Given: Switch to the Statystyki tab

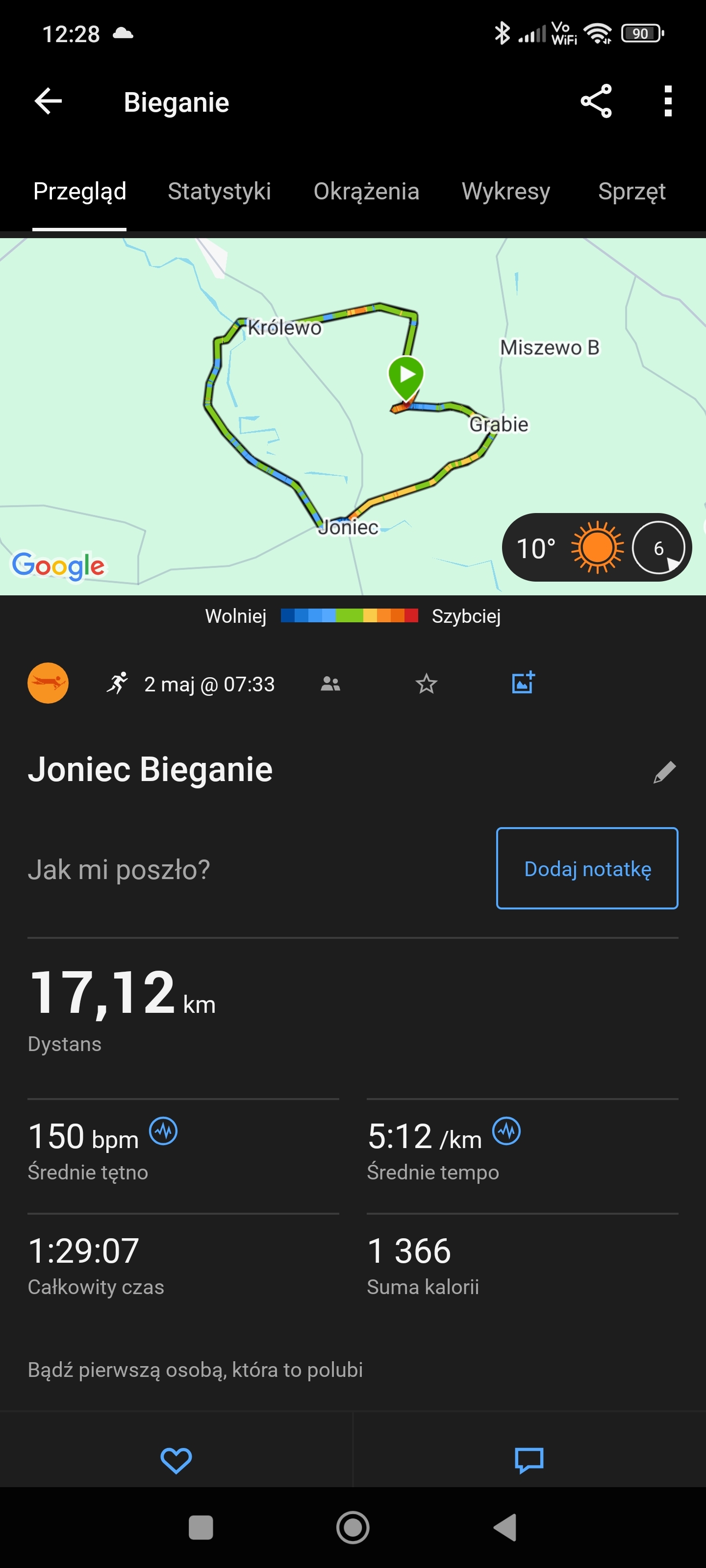Looking at the screenshot, I should pyautogui.click(x=219, y=192).
